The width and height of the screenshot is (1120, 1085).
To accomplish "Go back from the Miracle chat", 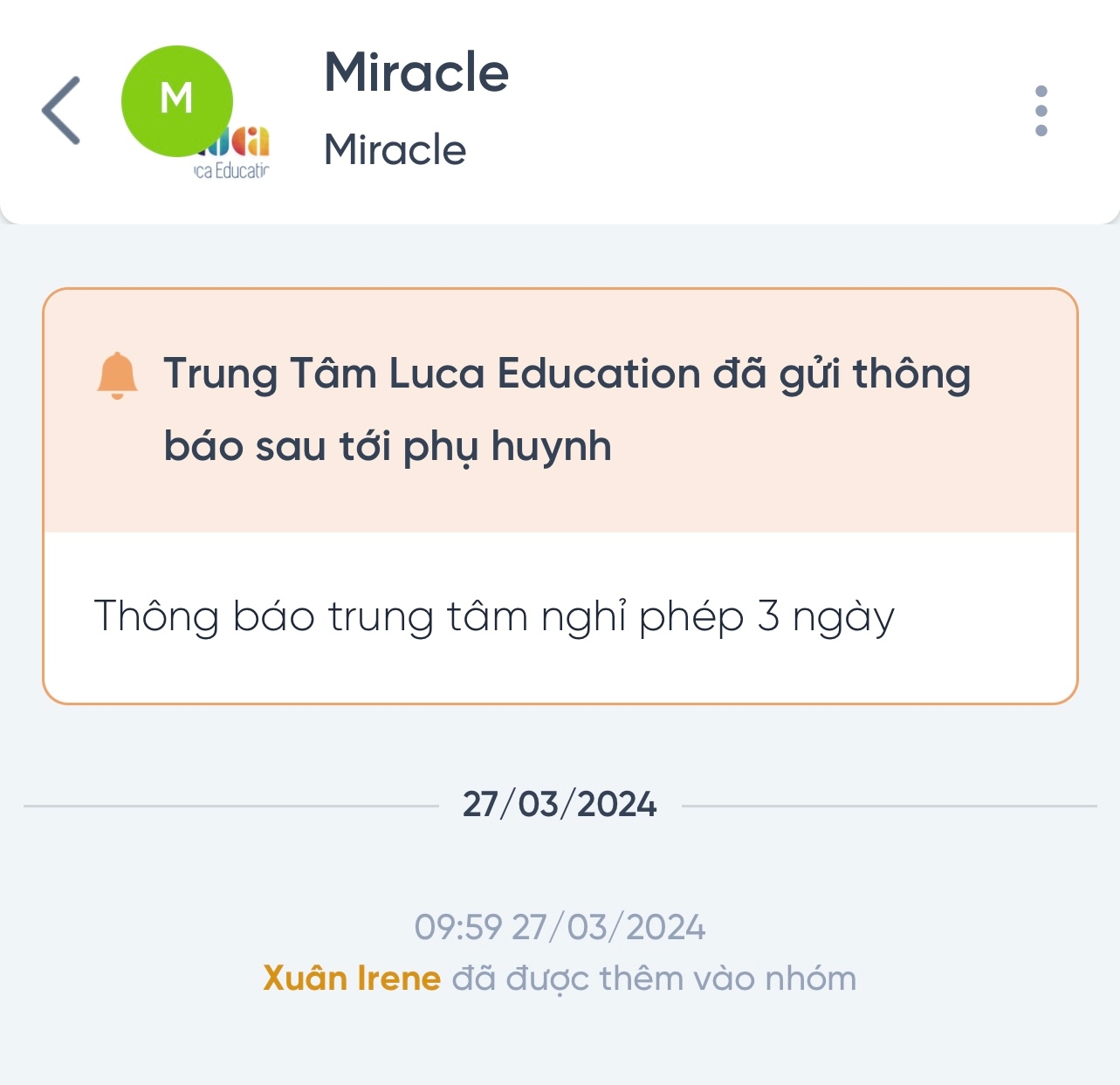I will click(x=61, y=111).
